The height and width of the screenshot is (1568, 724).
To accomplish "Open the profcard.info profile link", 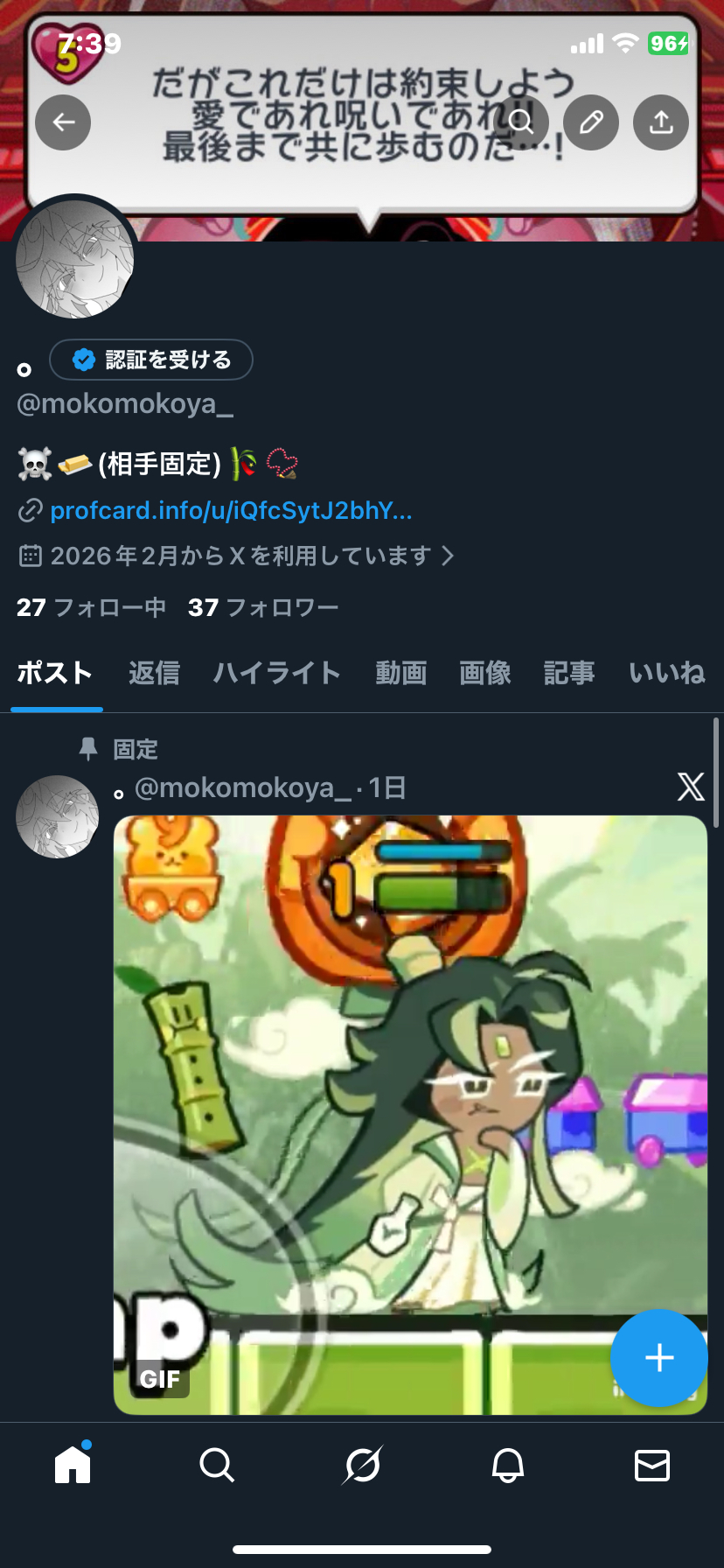I will pyautogui.click(x=231, y=510).
